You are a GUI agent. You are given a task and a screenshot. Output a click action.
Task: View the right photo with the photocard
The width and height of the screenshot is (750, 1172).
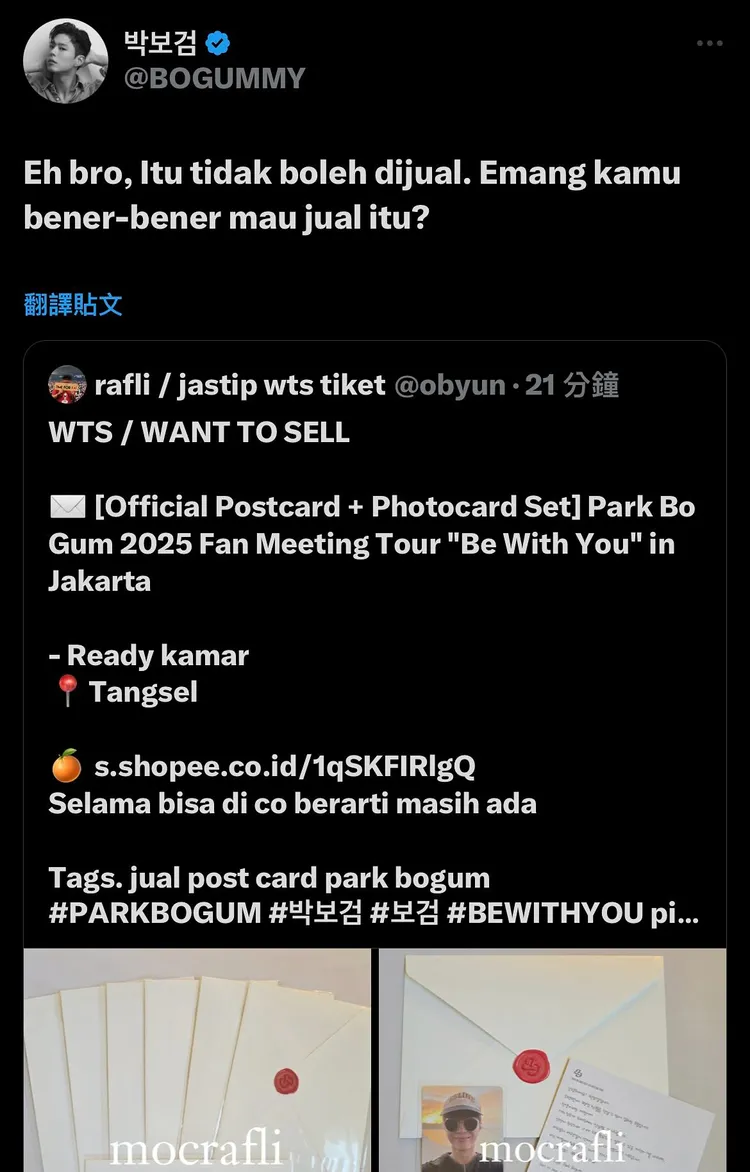[552, 1060]
